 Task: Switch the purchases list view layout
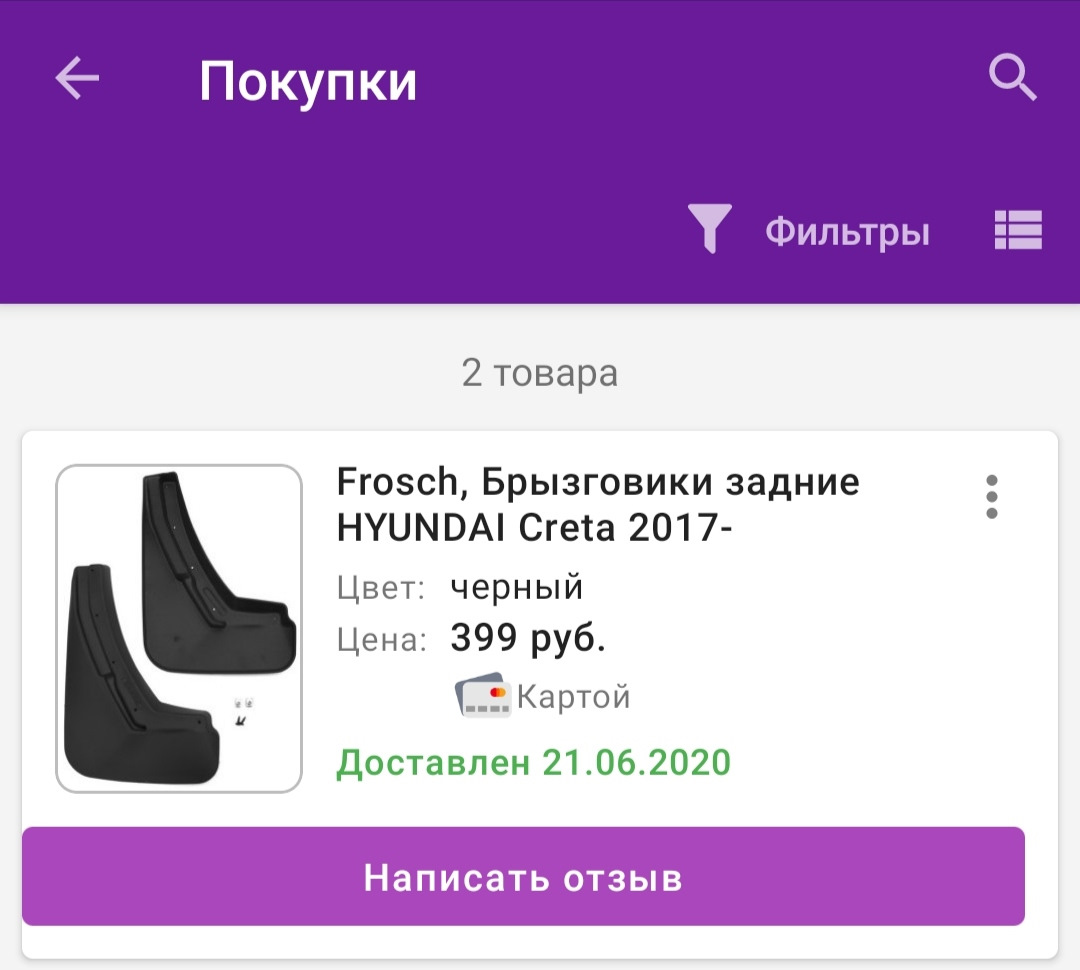1018,231
